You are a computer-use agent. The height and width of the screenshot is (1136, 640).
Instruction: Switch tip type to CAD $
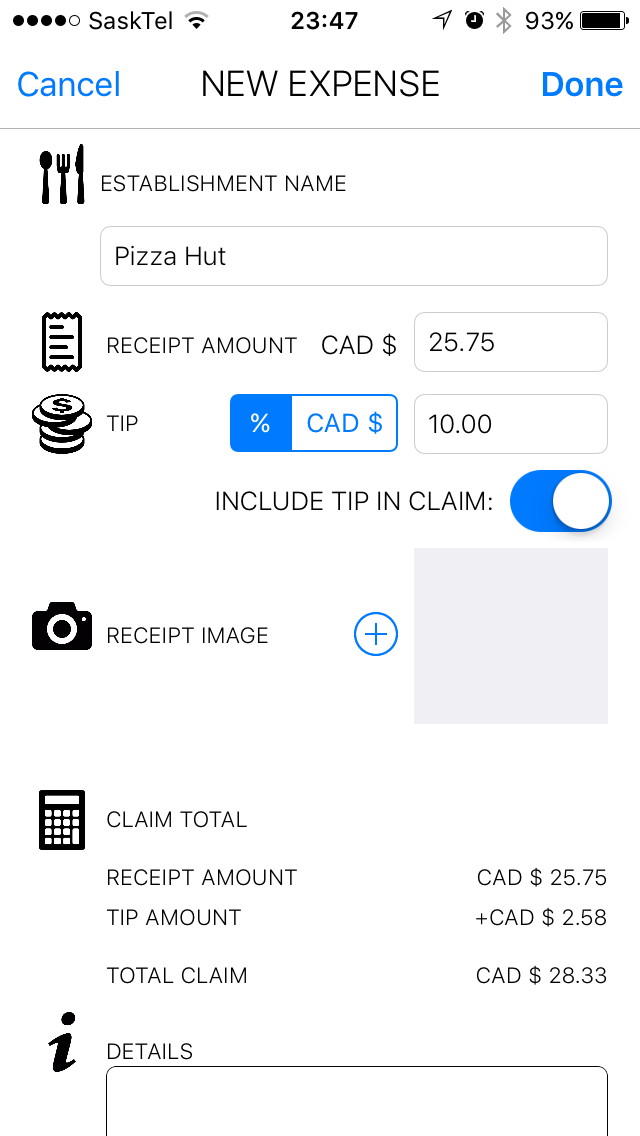344,423
